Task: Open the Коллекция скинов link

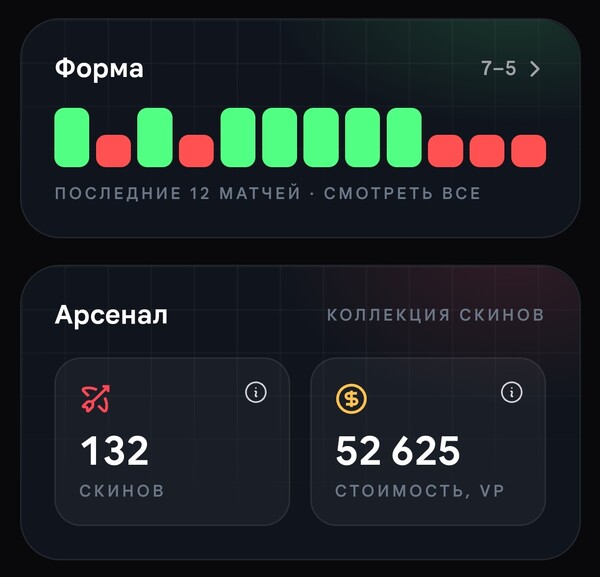Action: click(435, 315)
